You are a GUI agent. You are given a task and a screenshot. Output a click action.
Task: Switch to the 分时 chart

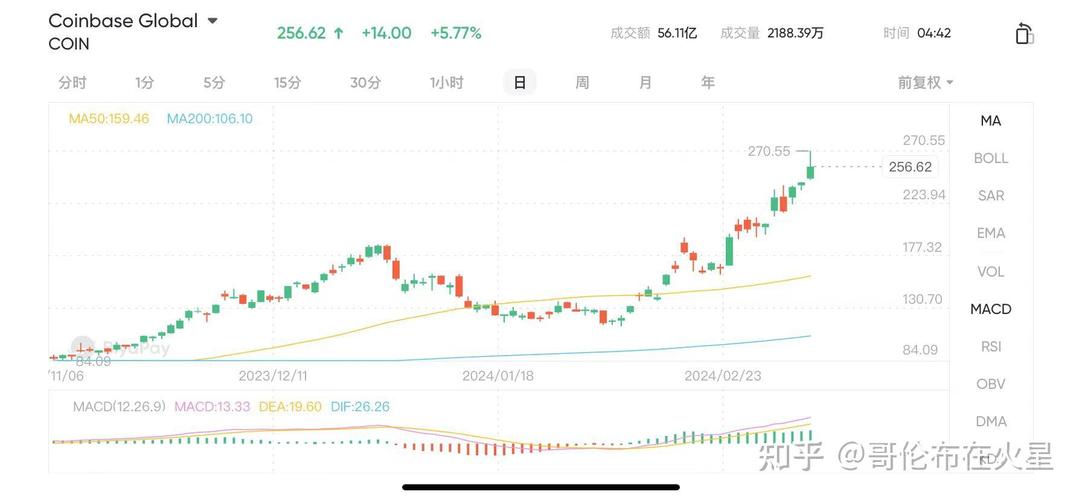pyautogui.click(x=72, y=83)
